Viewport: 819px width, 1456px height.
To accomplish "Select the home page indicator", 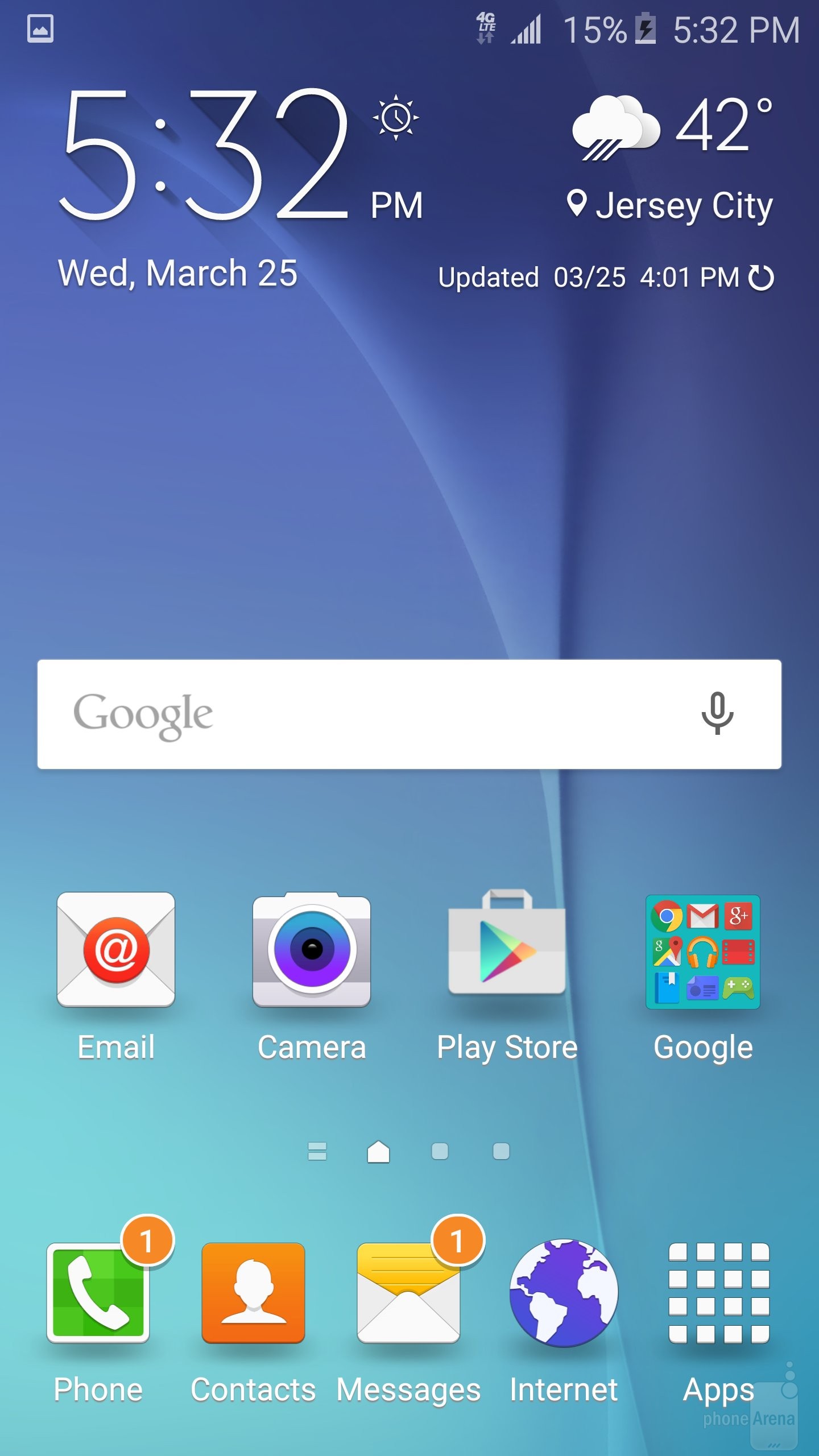I will 378,1152.
